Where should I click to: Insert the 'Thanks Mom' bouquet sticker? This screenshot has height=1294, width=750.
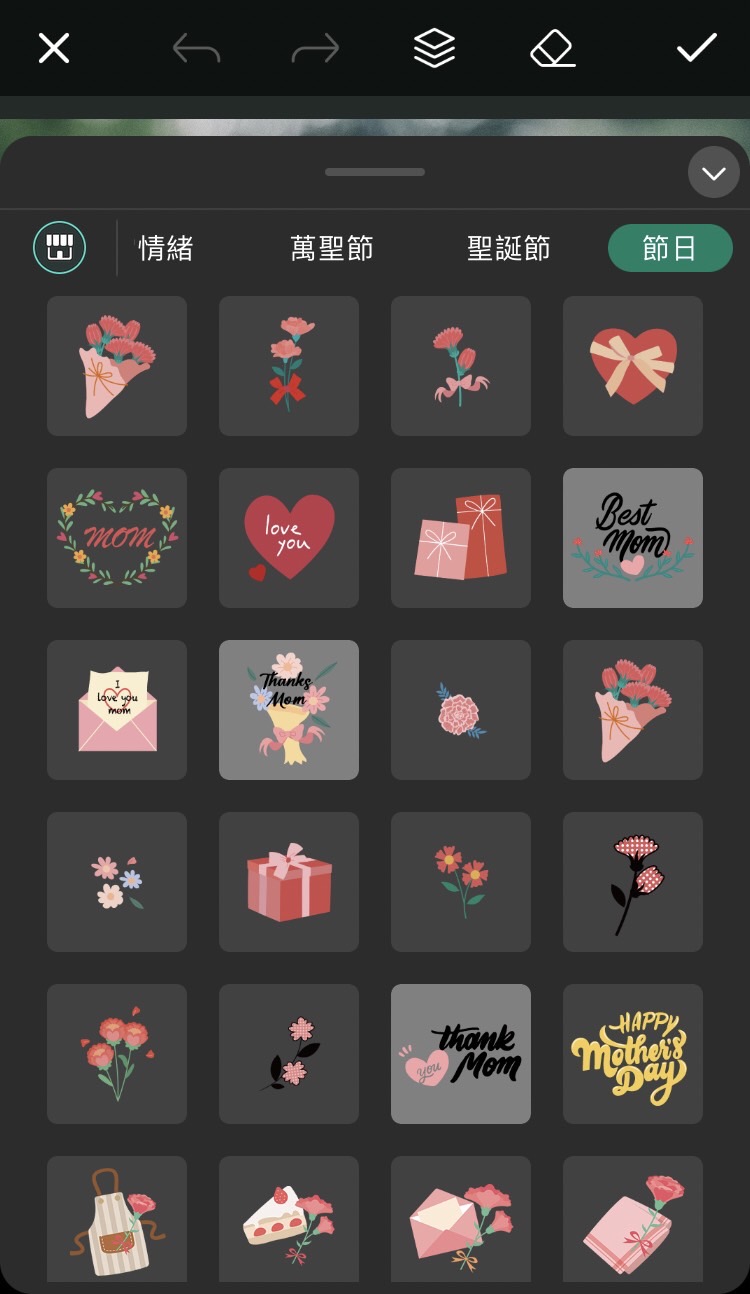pos(289,710)
